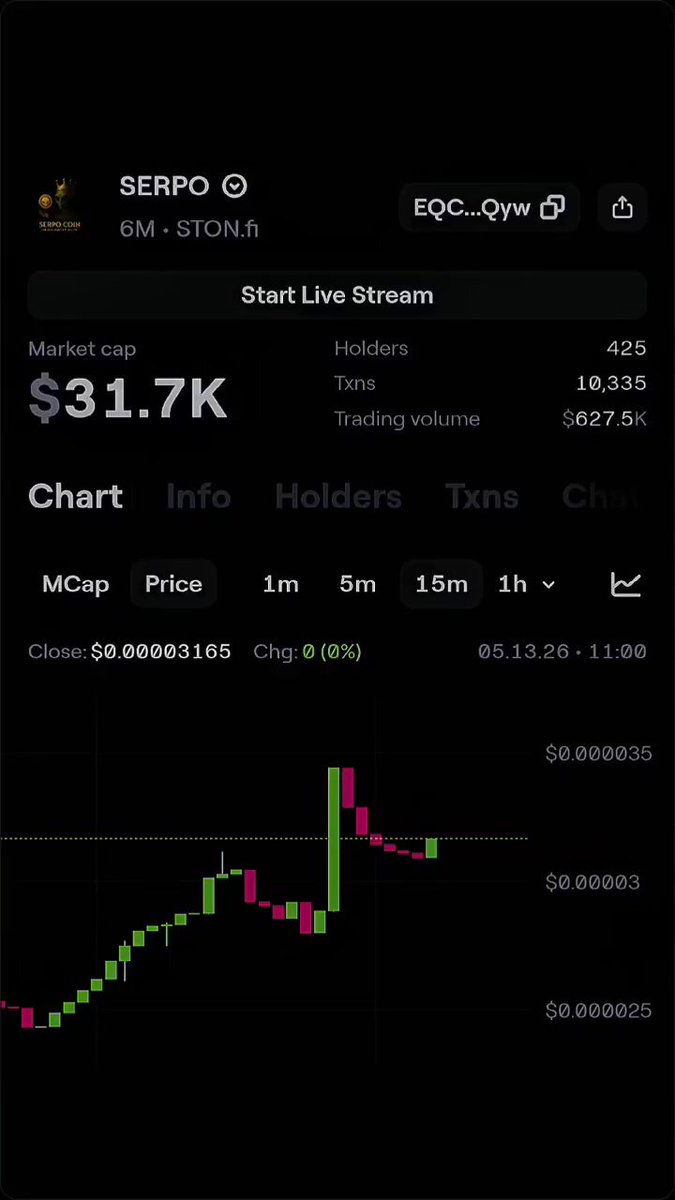
Task: Open the Holders tab
Action: click(338, 496)
